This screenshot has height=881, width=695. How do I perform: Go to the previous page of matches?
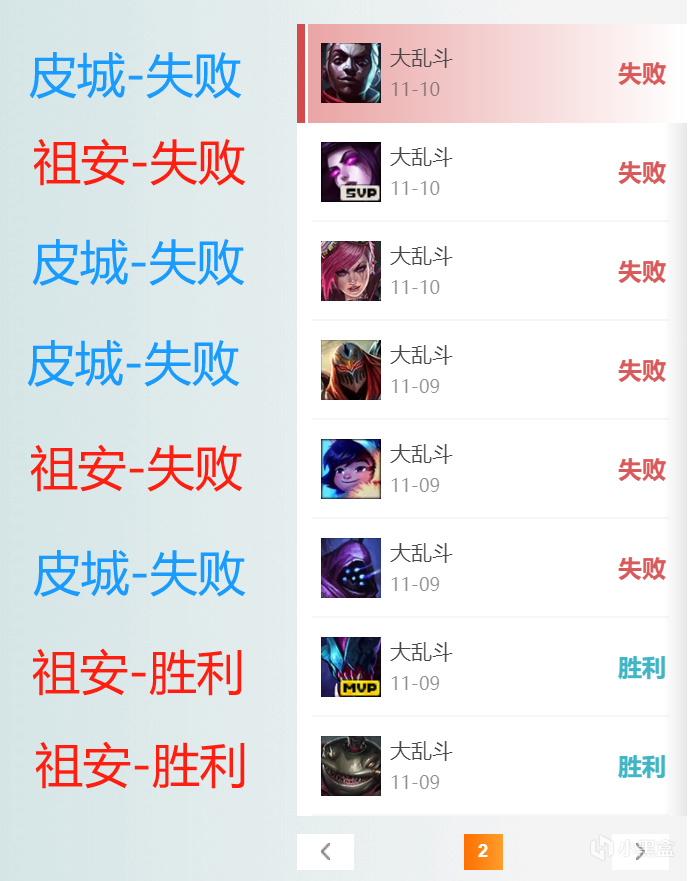pos(325,851)
